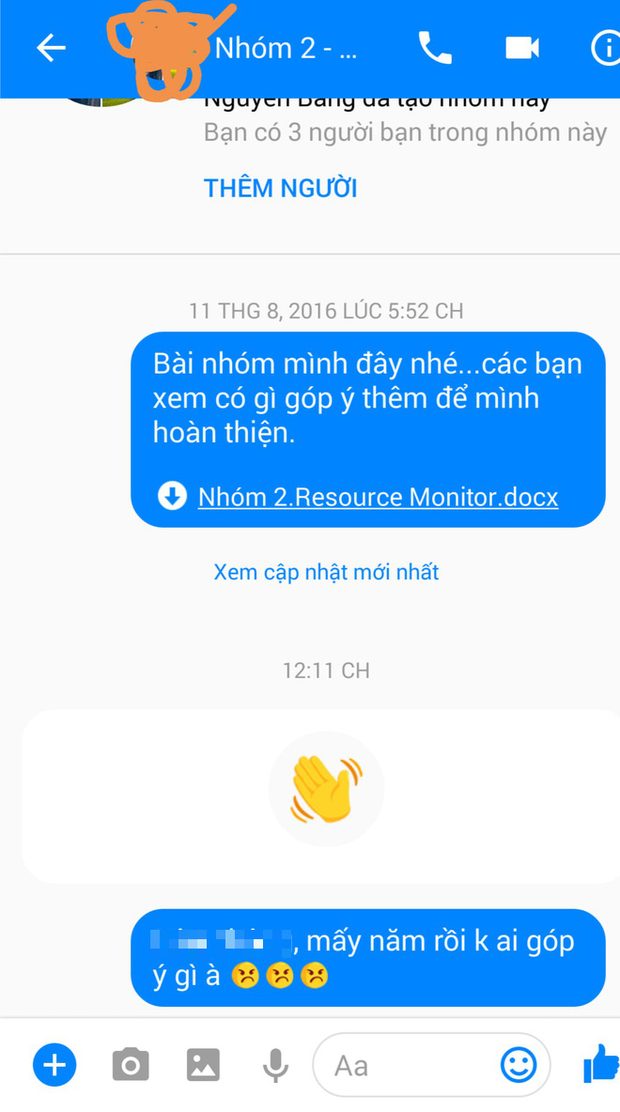The image size is (620, 1112).
Task: Open the camera to take a photo
Action: (130, 1066)
